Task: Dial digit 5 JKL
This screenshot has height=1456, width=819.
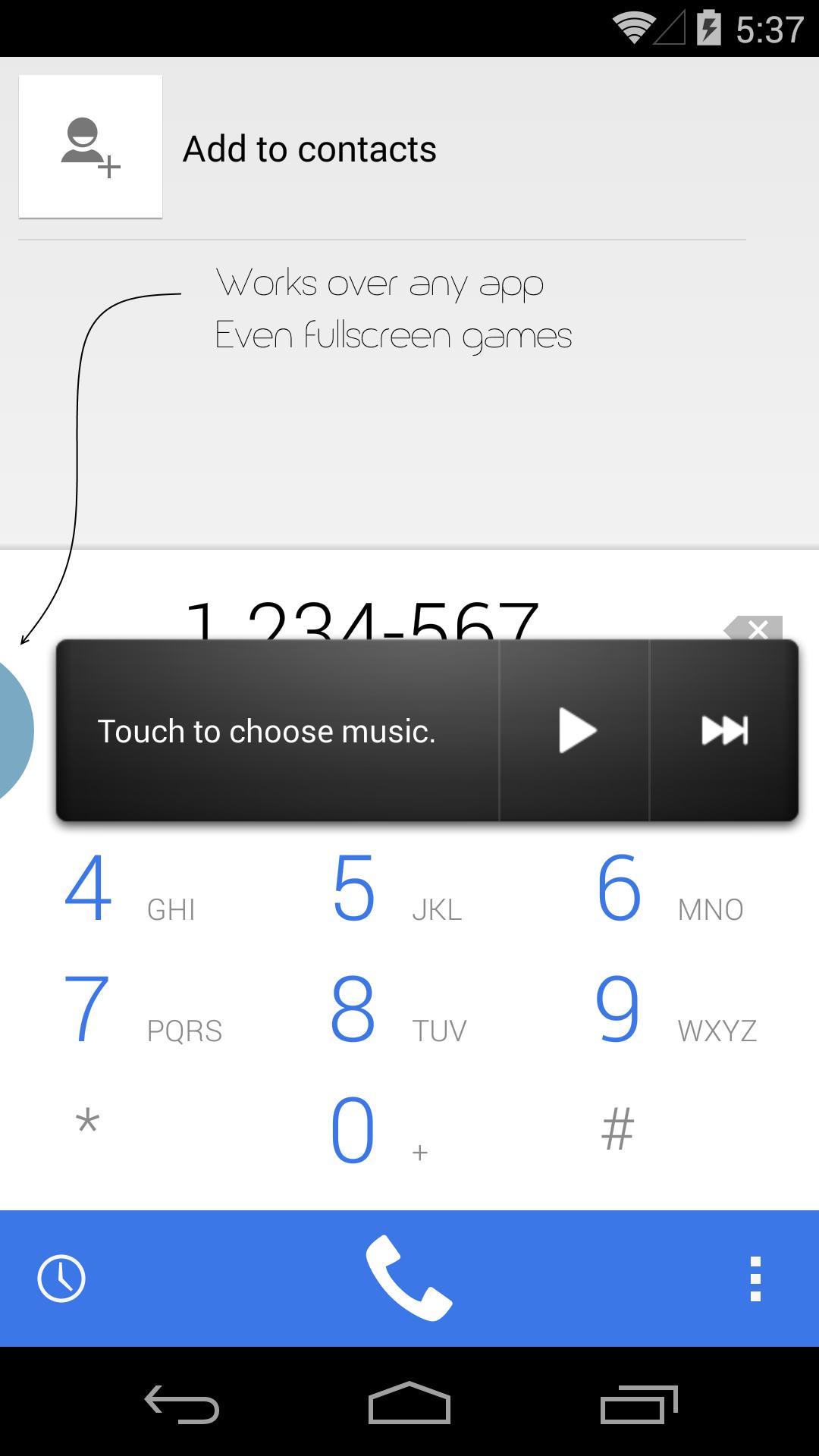Action: [x=394, y=889]
